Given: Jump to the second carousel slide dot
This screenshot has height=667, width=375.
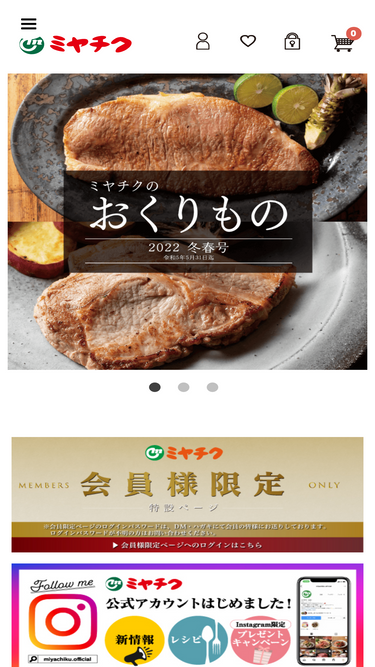Looking at the screenshot, I should tap(184, 387).
